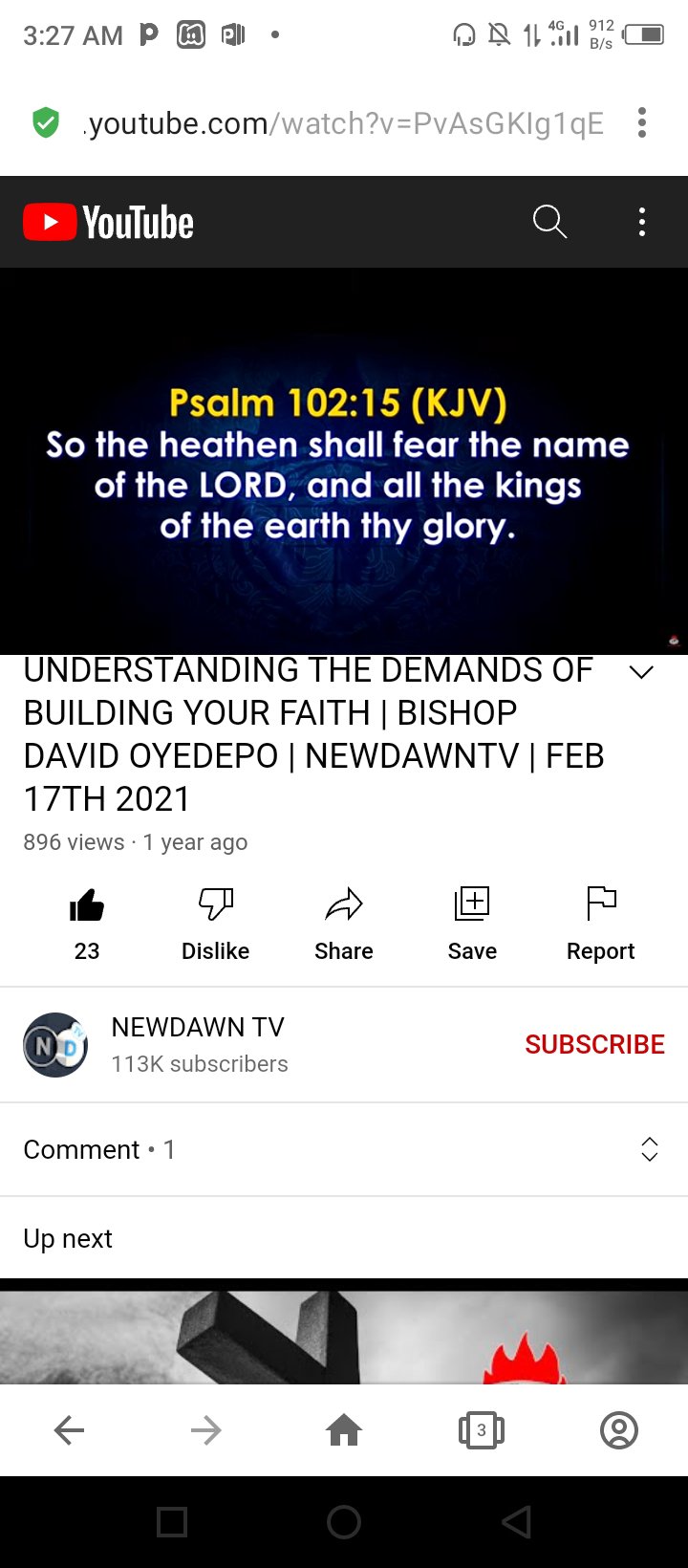Tap the video player
688x1568 pixels.
[x=344, y=461]
